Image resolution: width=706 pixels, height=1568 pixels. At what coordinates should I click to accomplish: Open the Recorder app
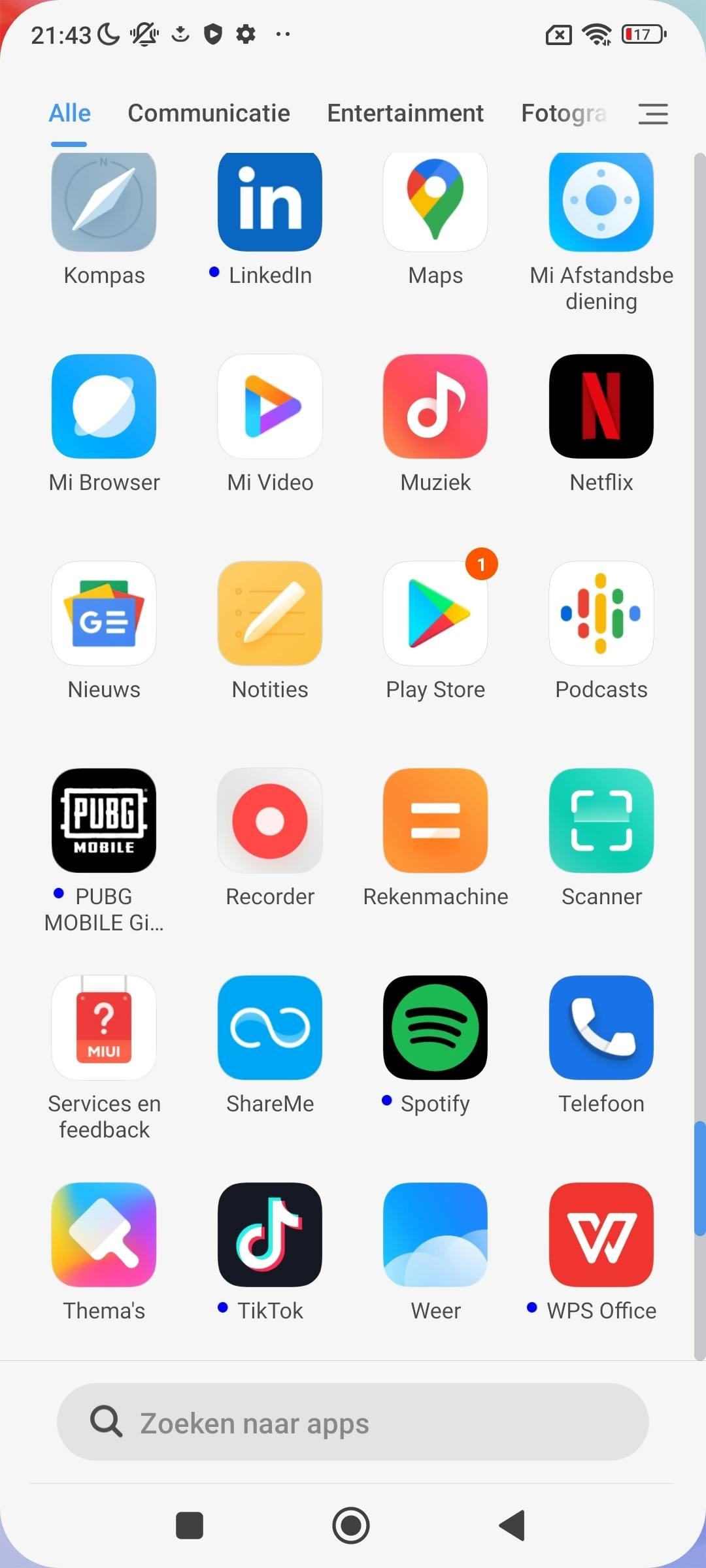[x=269, y=821]
